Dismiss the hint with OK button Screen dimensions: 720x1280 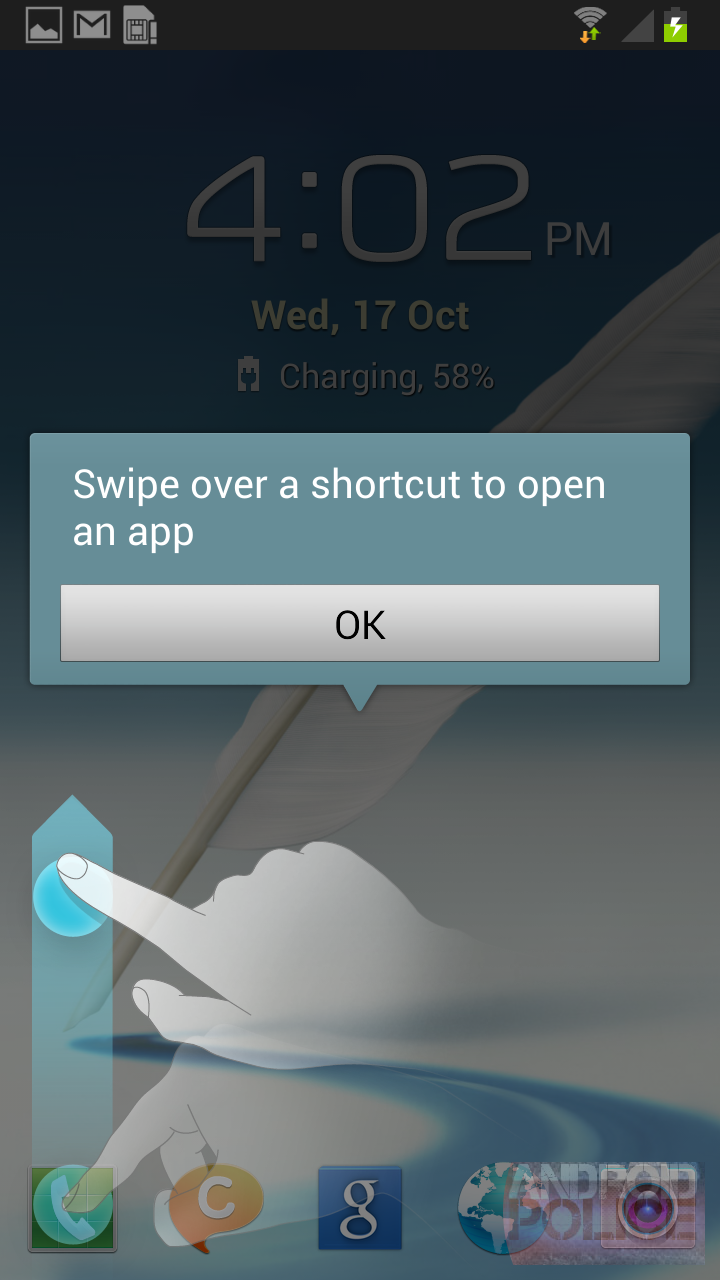[360, 623]
